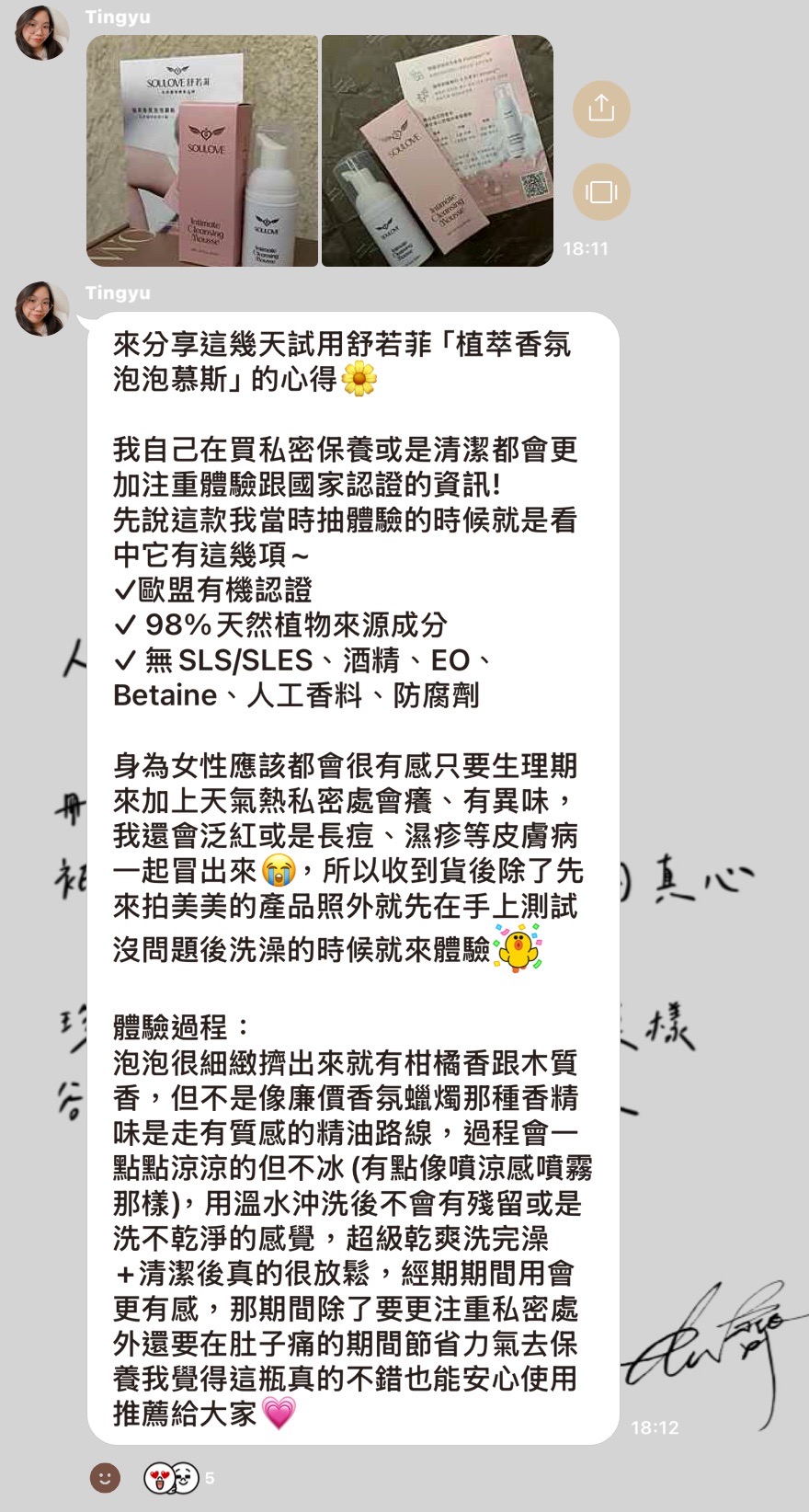Open the second product photo with QR card

[438, 151]
